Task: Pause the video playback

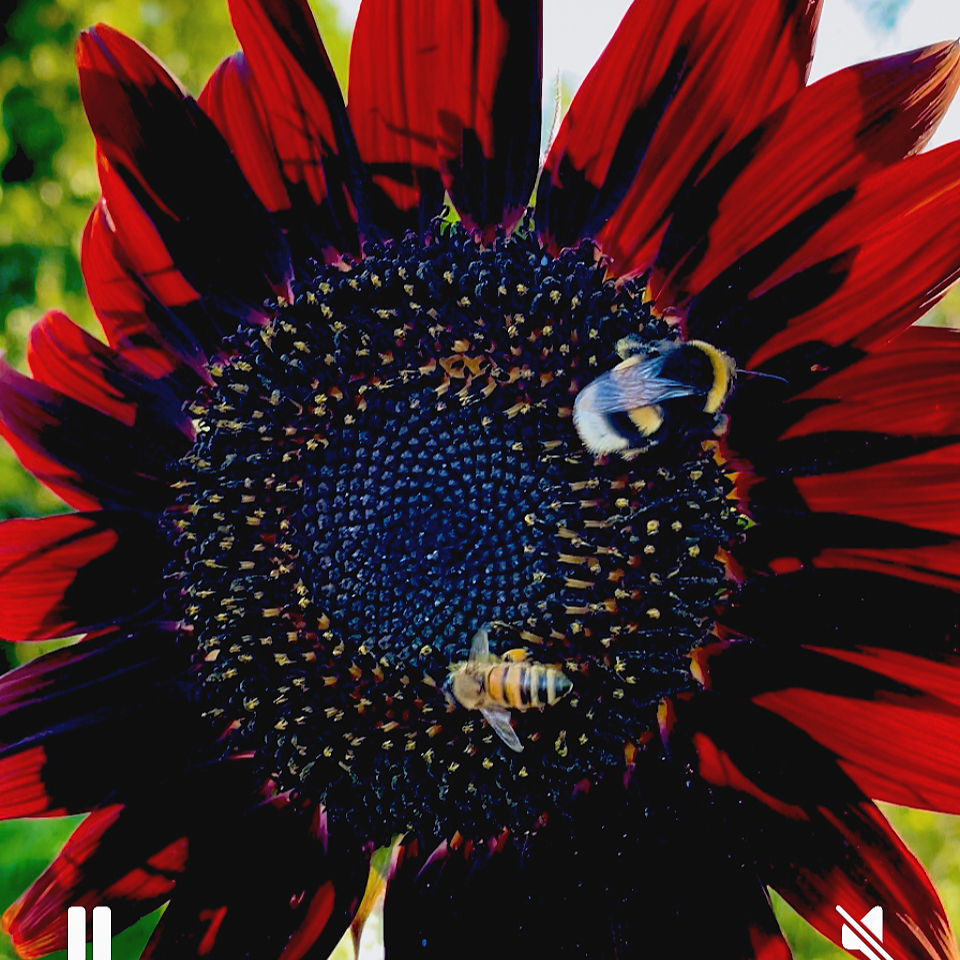Action: pyautogui.click(x=89, y=932)
